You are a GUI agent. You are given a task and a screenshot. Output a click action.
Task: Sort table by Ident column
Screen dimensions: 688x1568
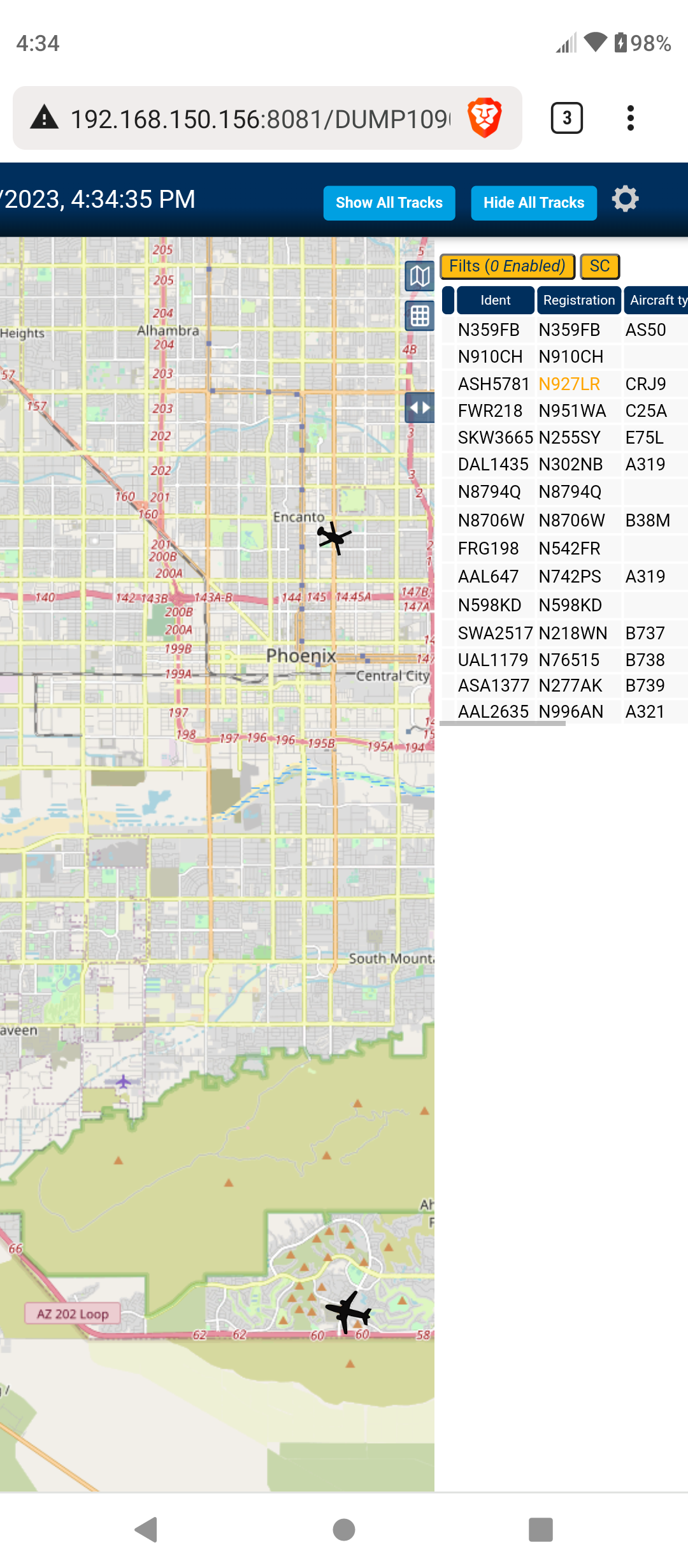[496, 300]
